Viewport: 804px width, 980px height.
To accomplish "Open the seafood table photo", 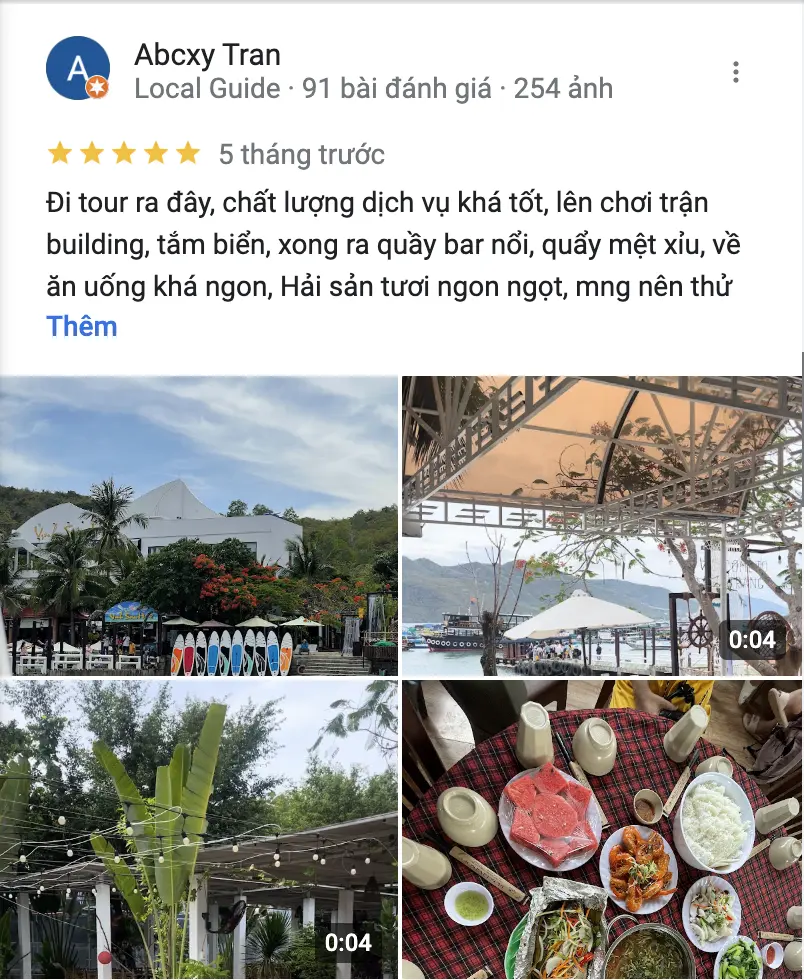I will (x=602, y=830).
